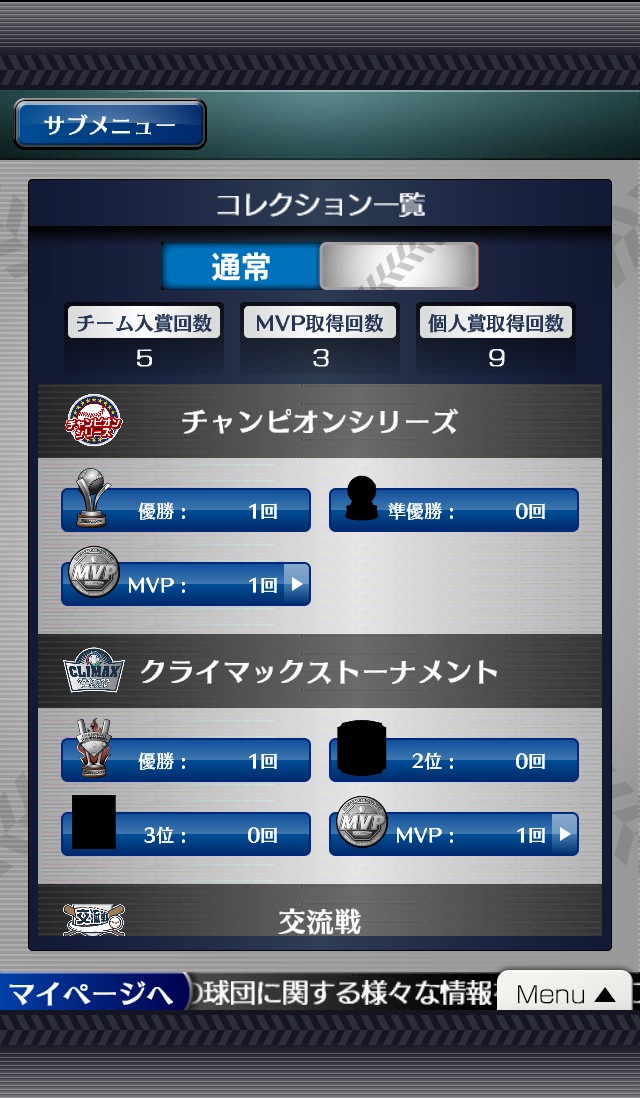This screenshot has width=640, height=1098.
Task: Go to マイページへ
Action: coord(94,994)
